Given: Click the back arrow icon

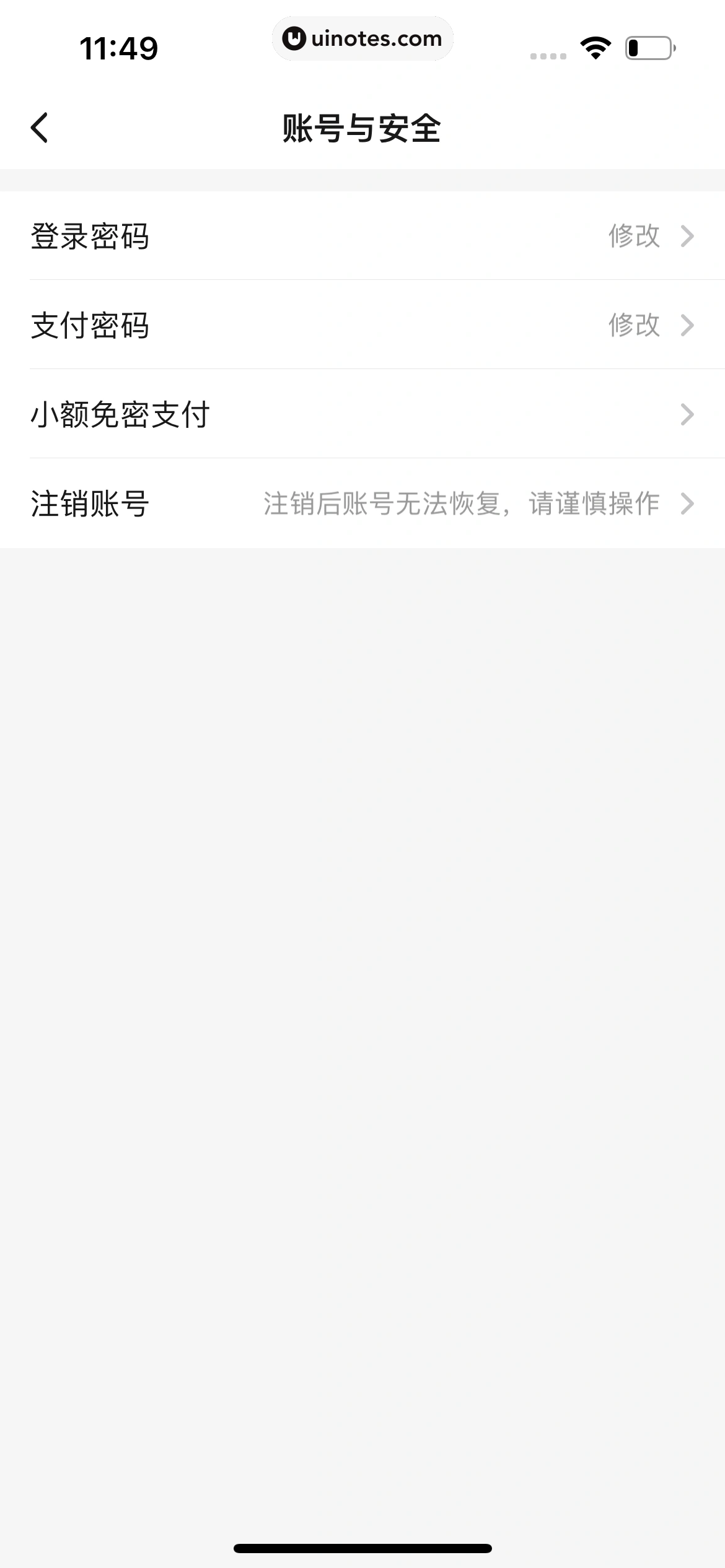Looking at the screenshot, I should point(38,127).
